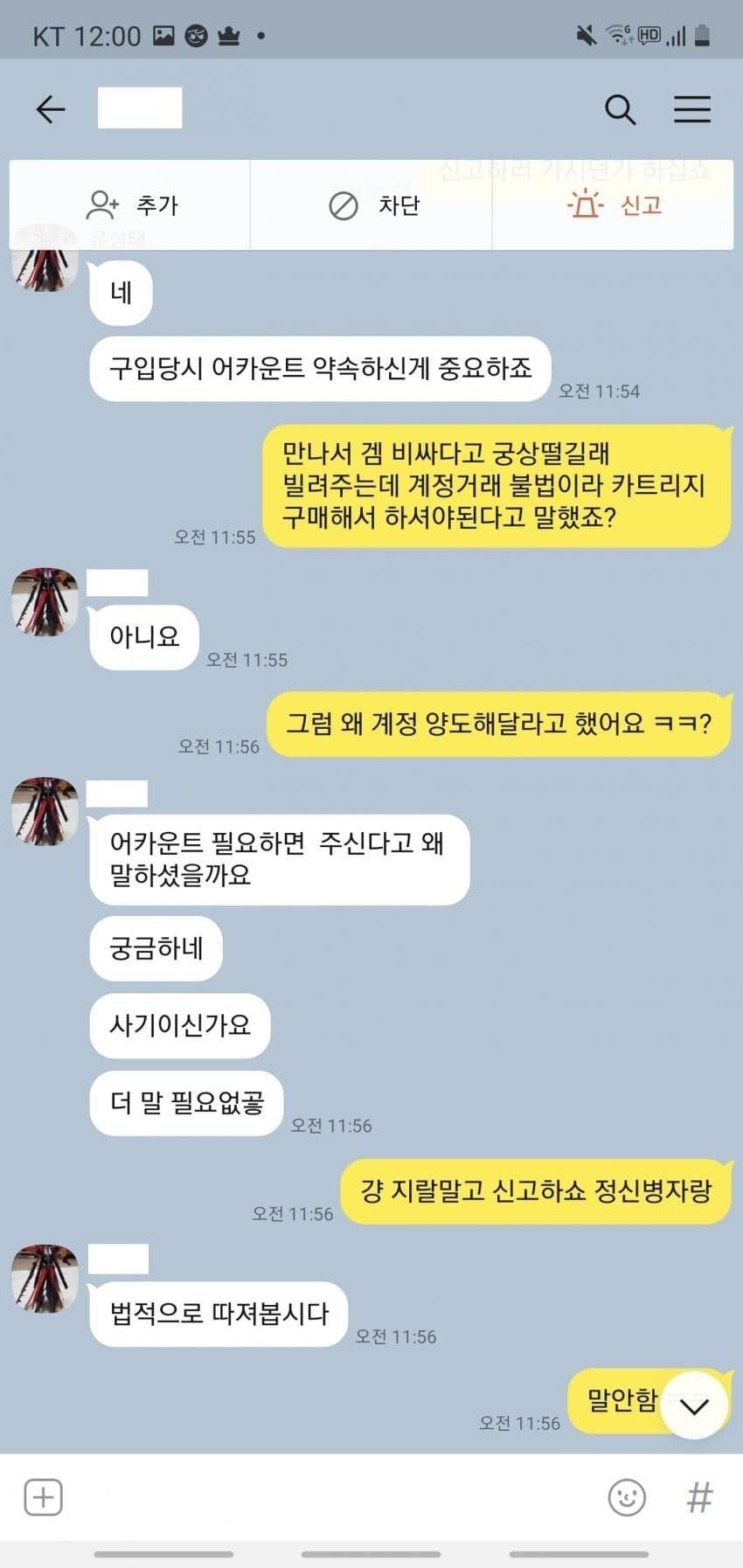Open the chat room hamburger menu
This screenshot has height=1568, width=743.
click(x=691, y=109)
